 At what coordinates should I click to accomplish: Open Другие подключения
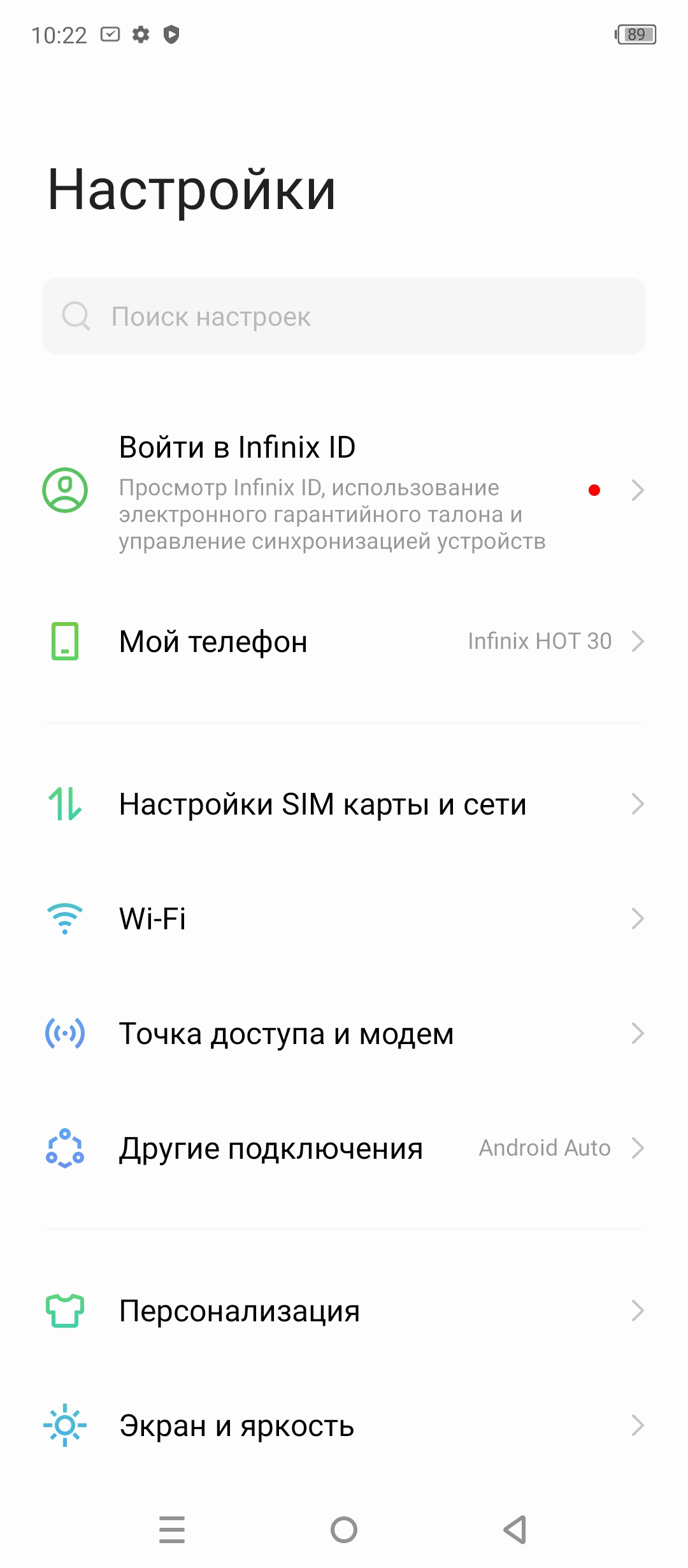tap(344, 1148)
